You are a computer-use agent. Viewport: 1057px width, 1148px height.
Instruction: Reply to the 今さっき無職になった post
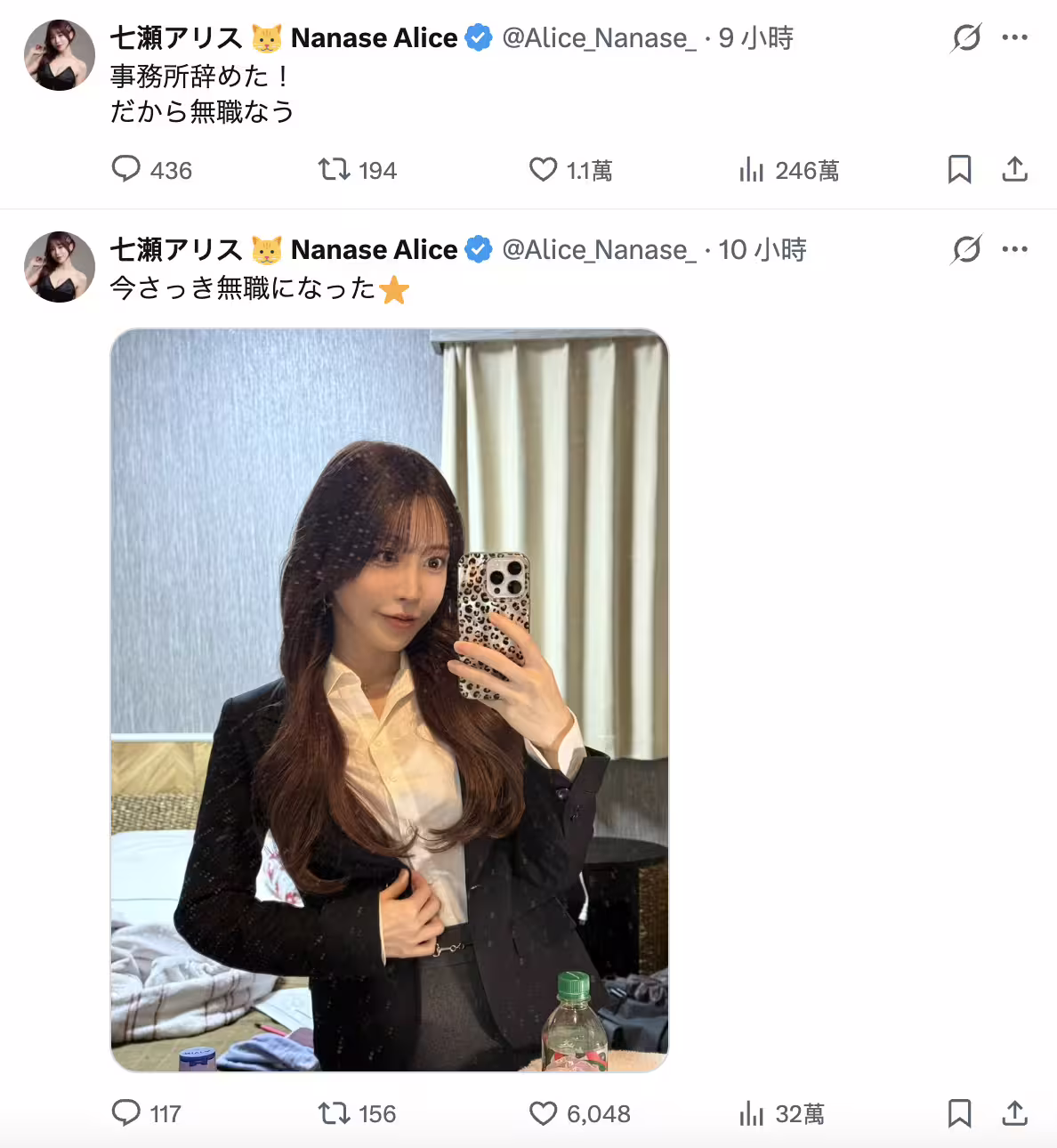[x=126, y=1112]
